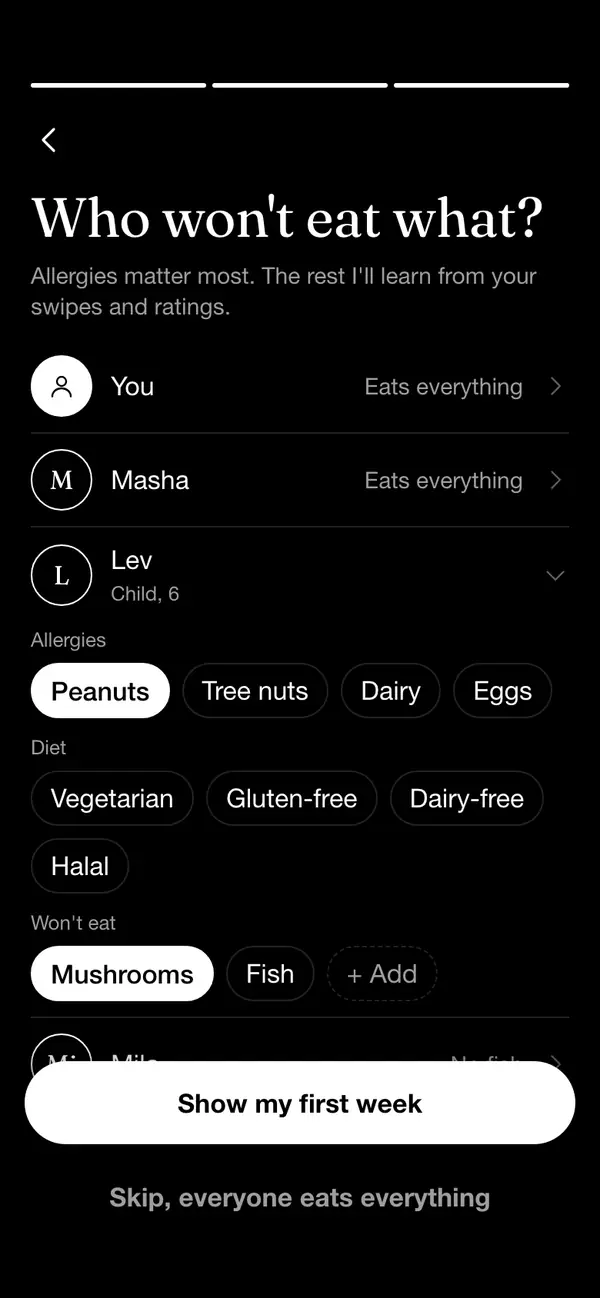This screenshot has height=1298, width=600.
Task: Deselect the Peanuts allergy chip
Action: [100, 691]
